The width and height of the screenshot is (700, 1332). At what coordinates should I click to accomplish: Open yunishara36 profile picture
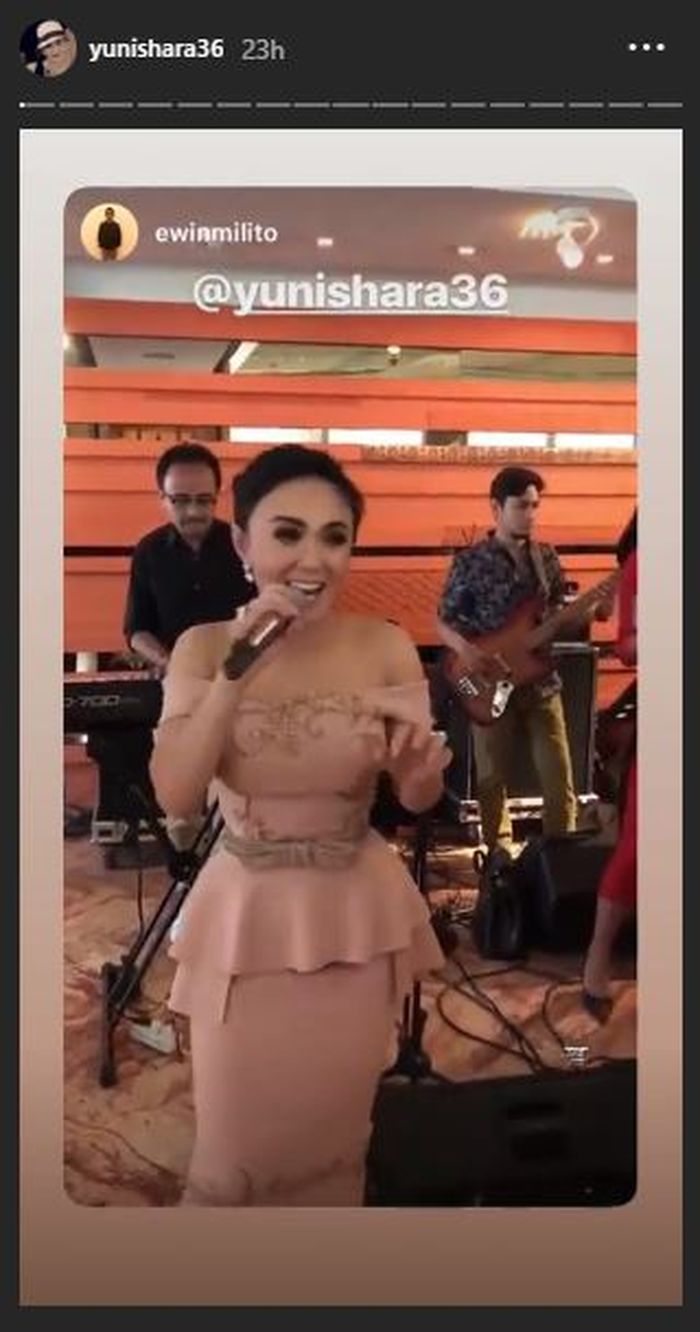click(47, 48)
